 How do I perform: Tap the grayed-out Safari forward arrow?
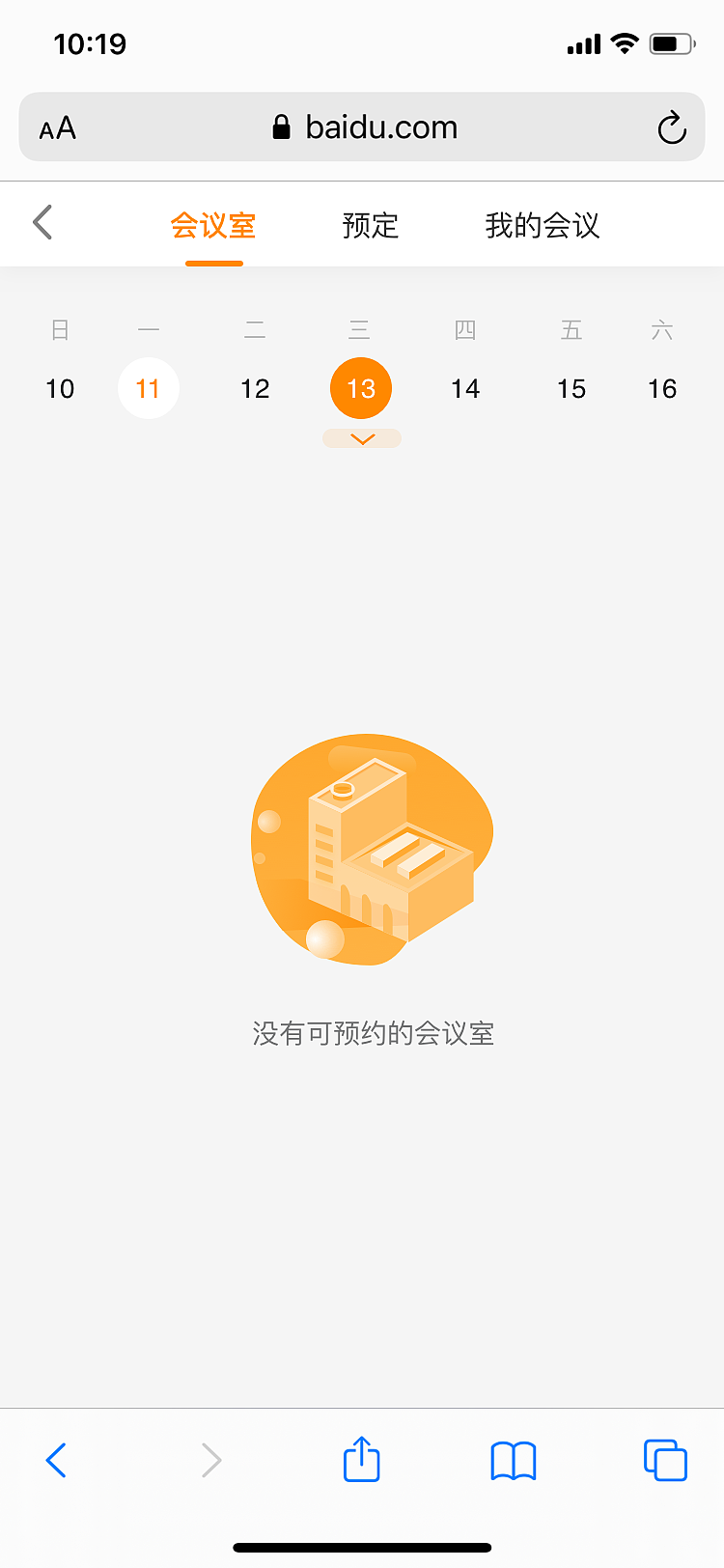click(211, 1460)
